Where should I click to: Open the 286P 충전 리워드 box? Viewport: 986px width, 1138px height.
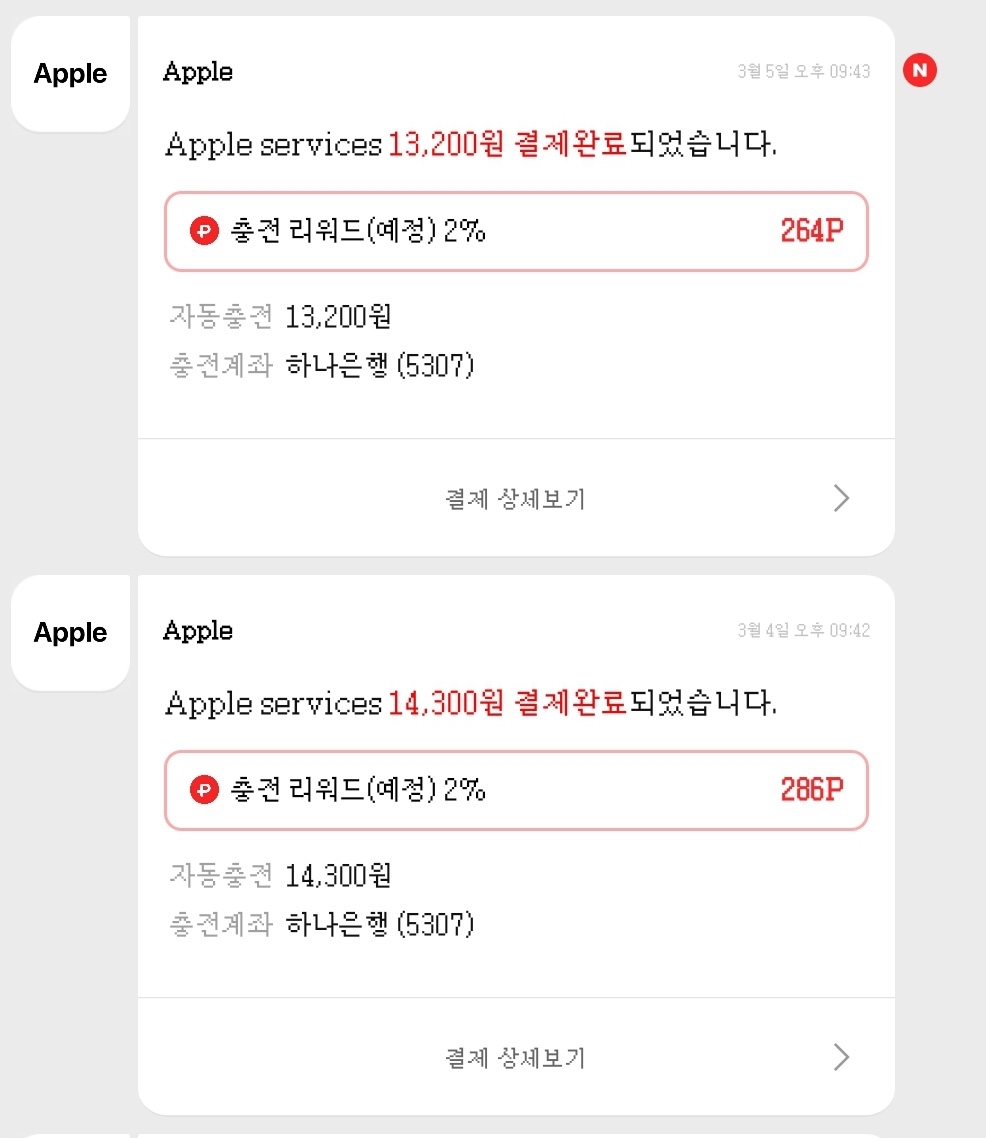coord(516,791)
